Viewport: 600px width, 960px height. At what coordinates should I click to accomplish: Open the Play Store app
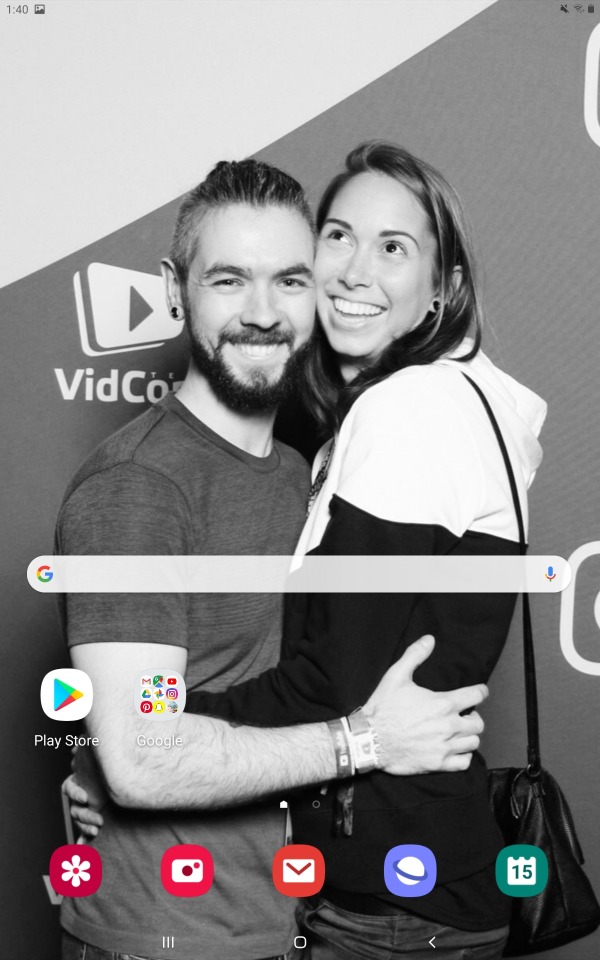pyautogui.click(x=67, y=696)
